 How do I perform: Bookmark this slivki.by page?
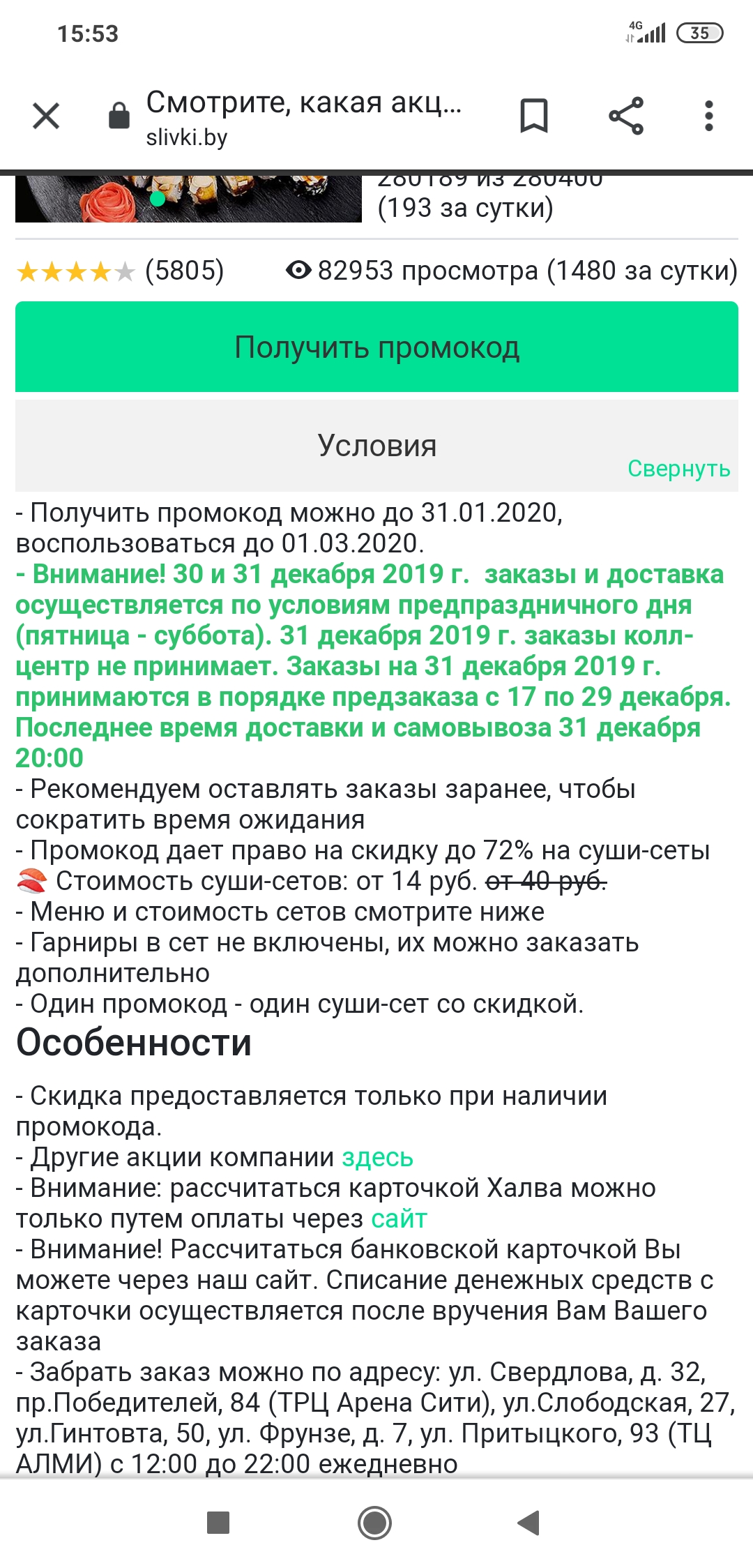click(534, 116)
